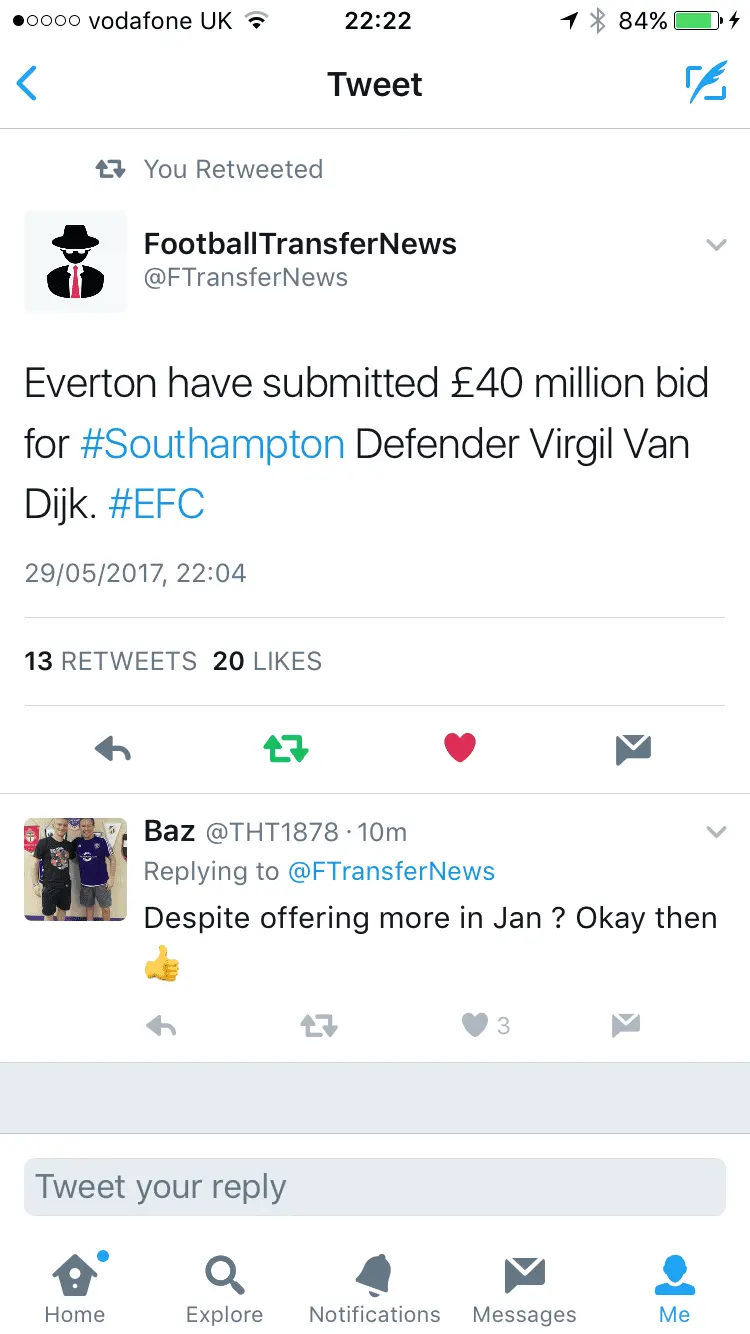Image resolution: width=750 pixels, height=1334 pixels.
Task: Expand options chevron on FootballTransferNews tweet
Action: (x=716, y=245)
